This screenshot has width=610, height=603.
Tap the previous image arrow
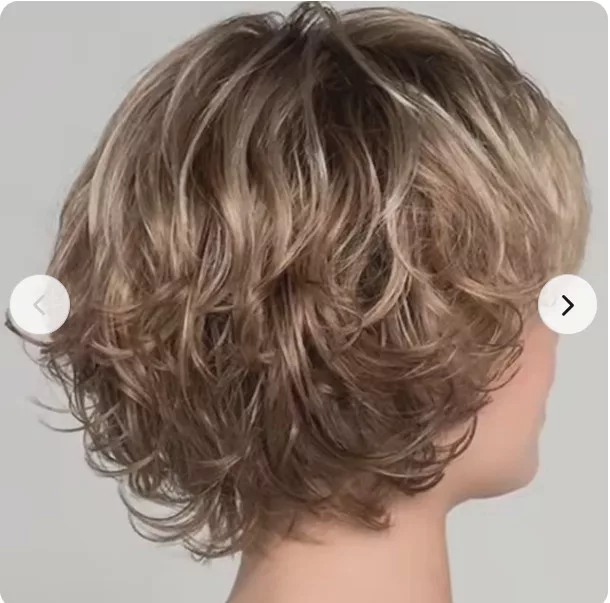tap(40, 305)
